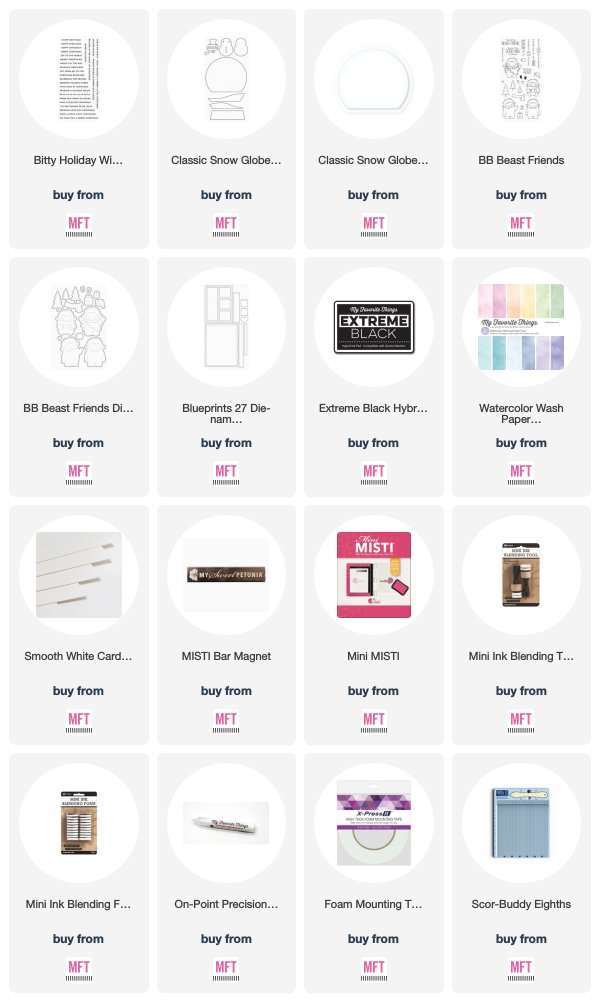View the Blueprints 27 Die-nam… product
This screenshot has height=1002, width=600.
click(226, 376)
